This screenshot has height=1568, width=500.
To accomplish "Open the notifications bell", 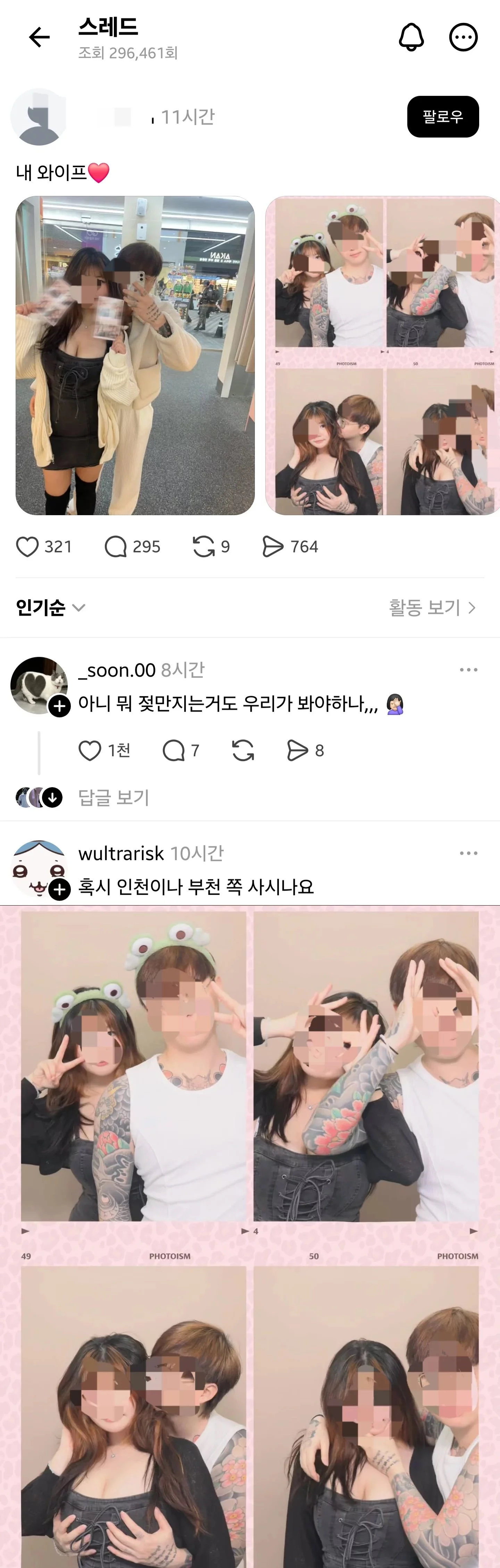I will pos(411,37).
